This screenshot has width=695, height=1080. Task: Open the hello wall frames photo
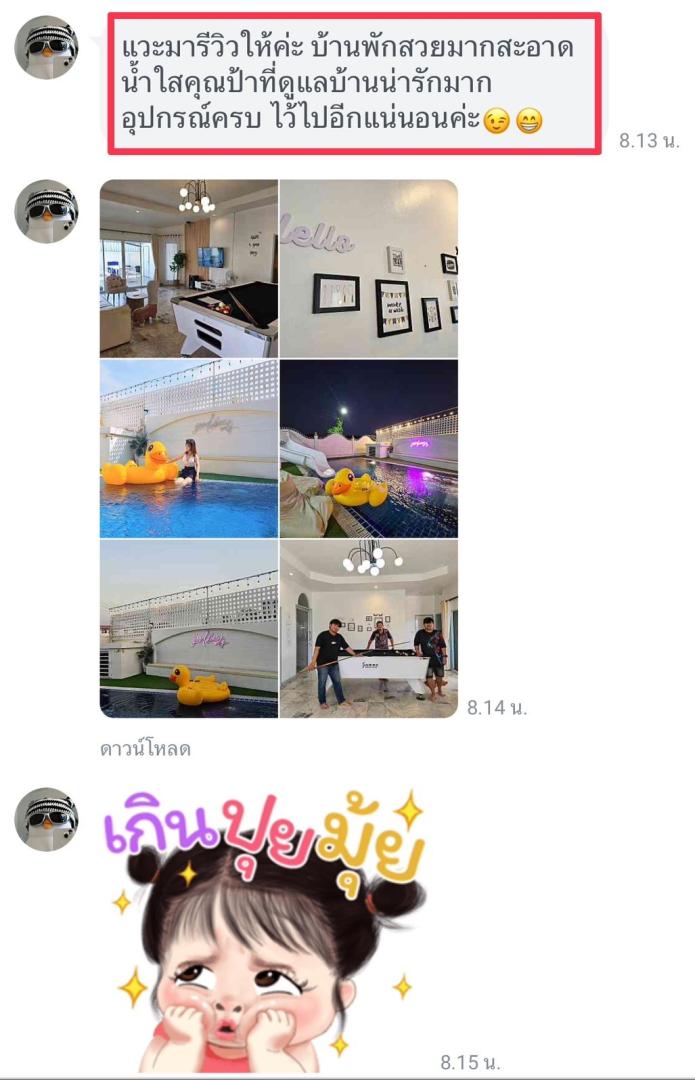pos(368,268)
